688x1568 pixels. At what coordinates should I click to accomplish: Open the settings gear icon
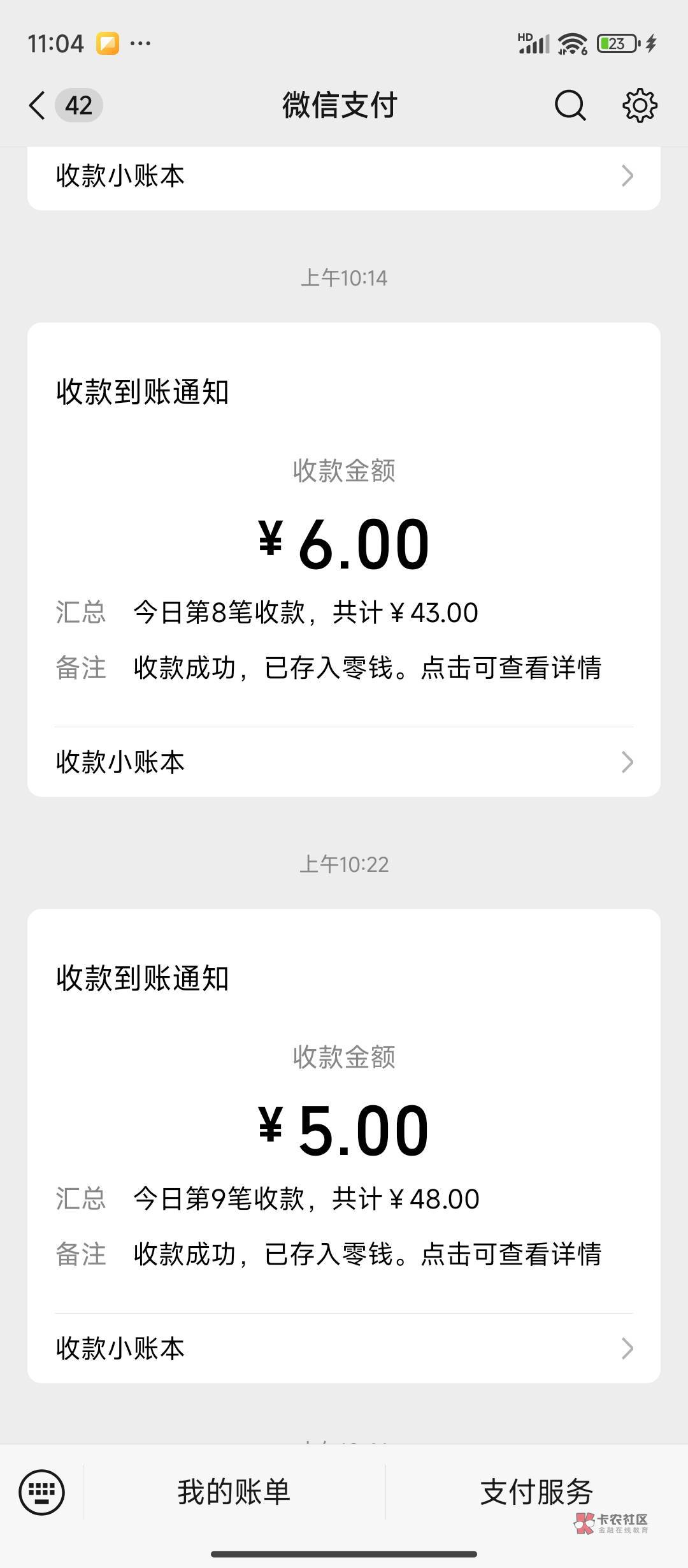640,105
